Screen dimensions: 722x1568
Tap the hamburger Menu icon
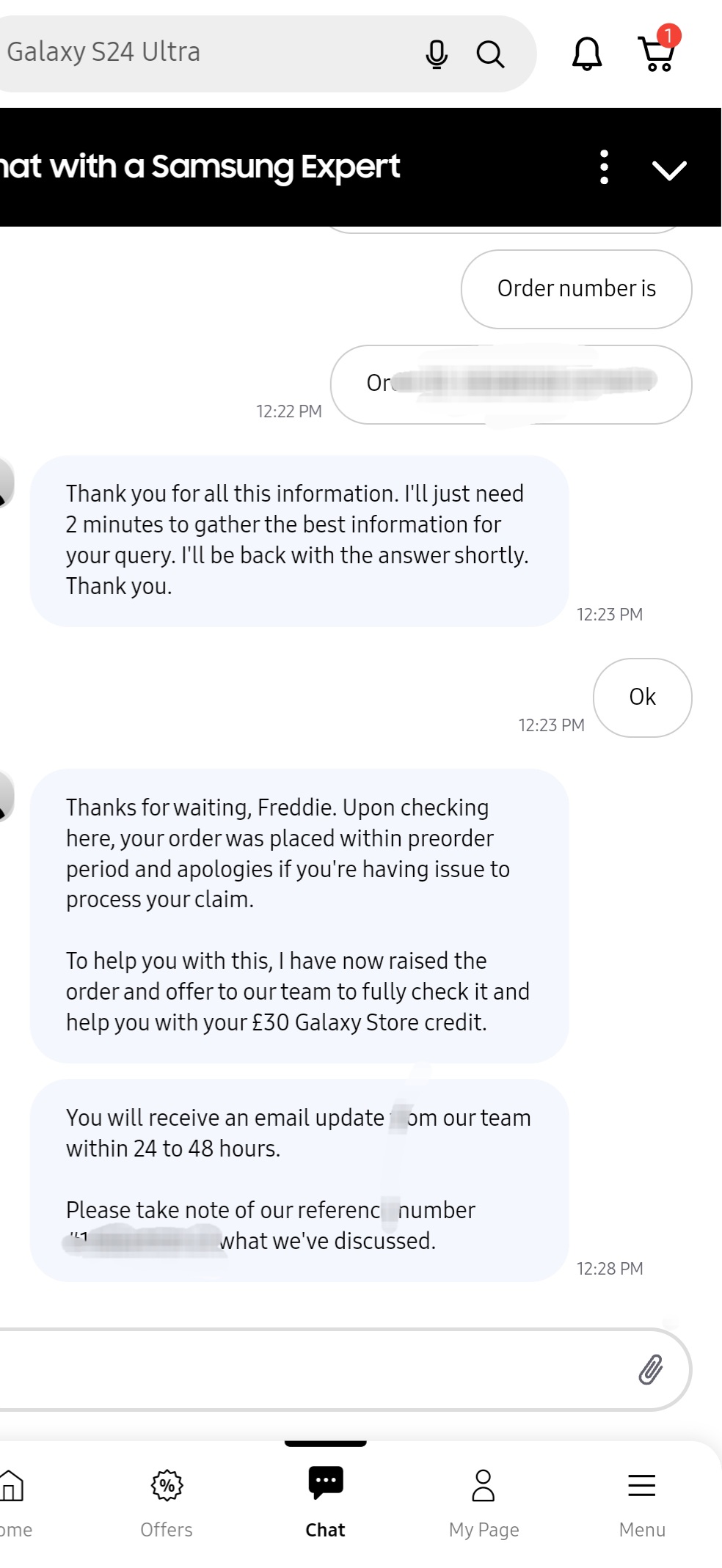(x=641, y=1485)
